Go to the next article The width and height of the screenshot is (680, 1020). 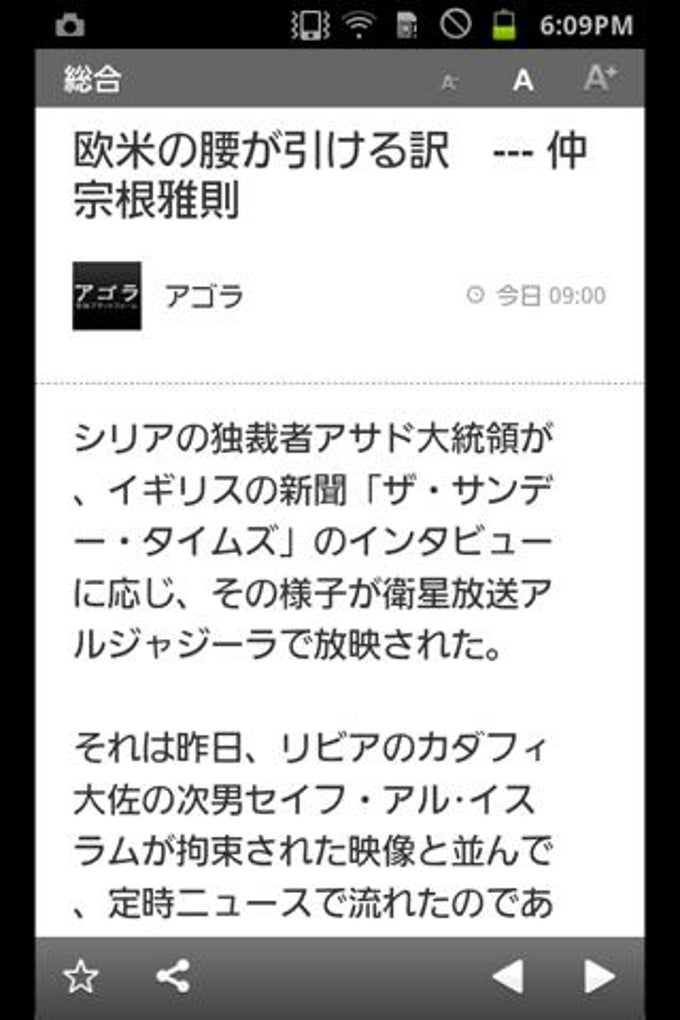point(598,976)
